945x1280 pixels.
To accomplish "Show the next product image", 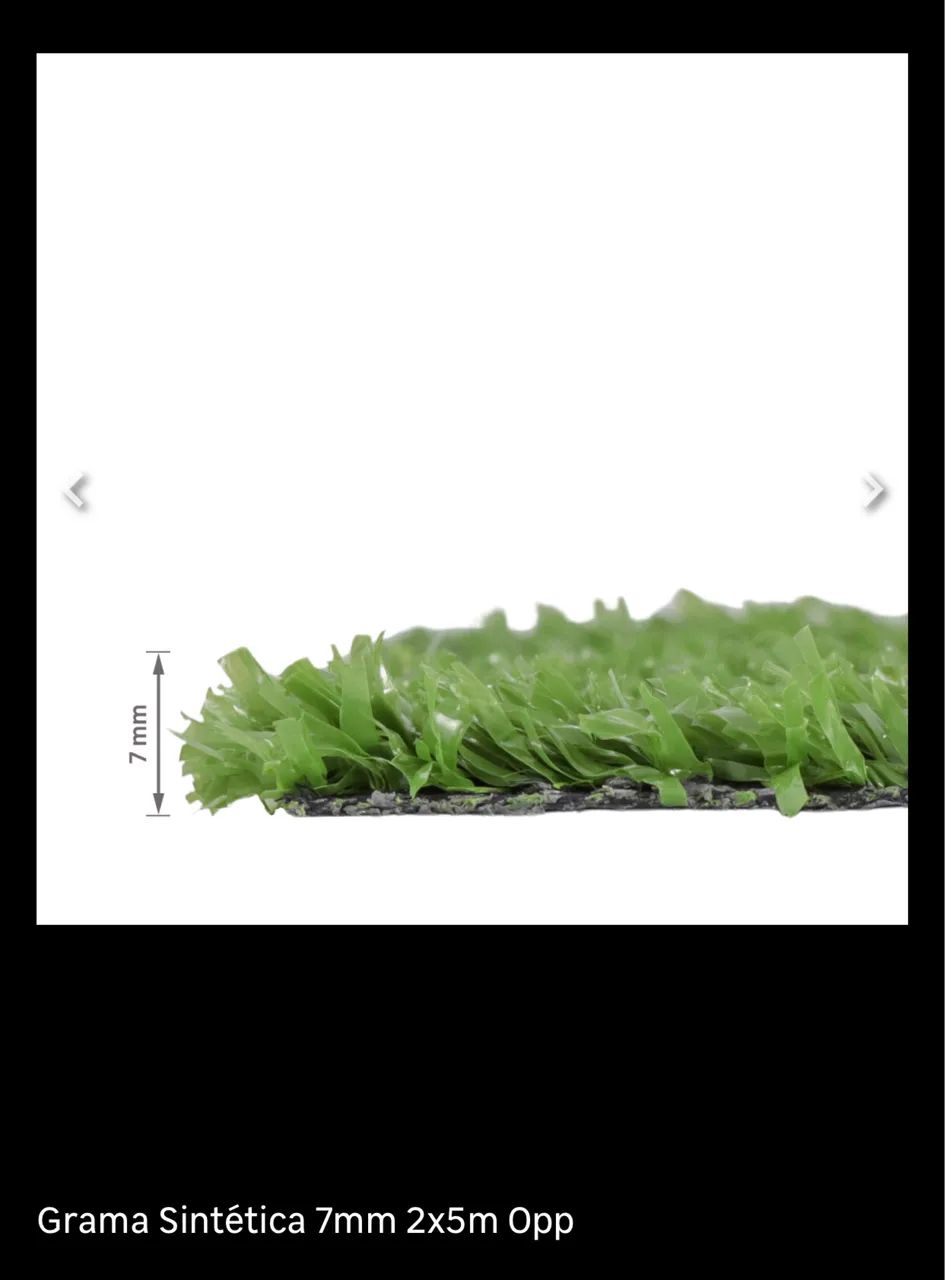I will (873, 490).
